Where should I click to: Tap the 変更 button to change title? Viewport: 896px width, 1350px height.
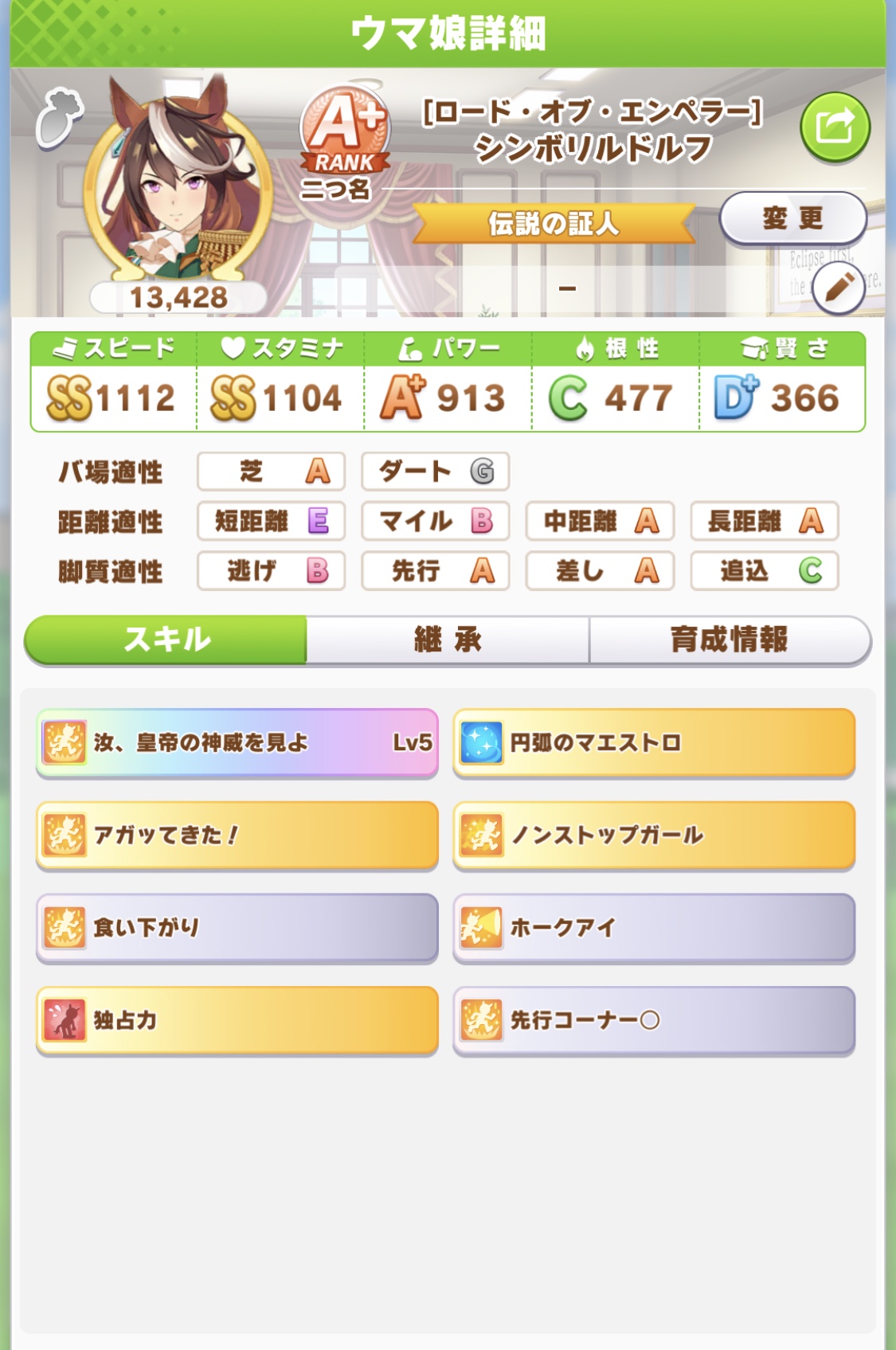point(792,217)
